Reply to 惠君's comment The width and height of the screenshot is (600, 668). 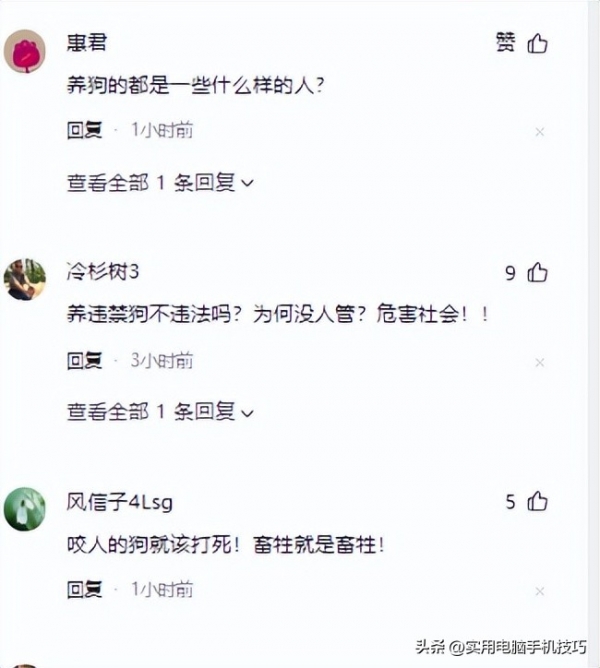tap(84, 130)
